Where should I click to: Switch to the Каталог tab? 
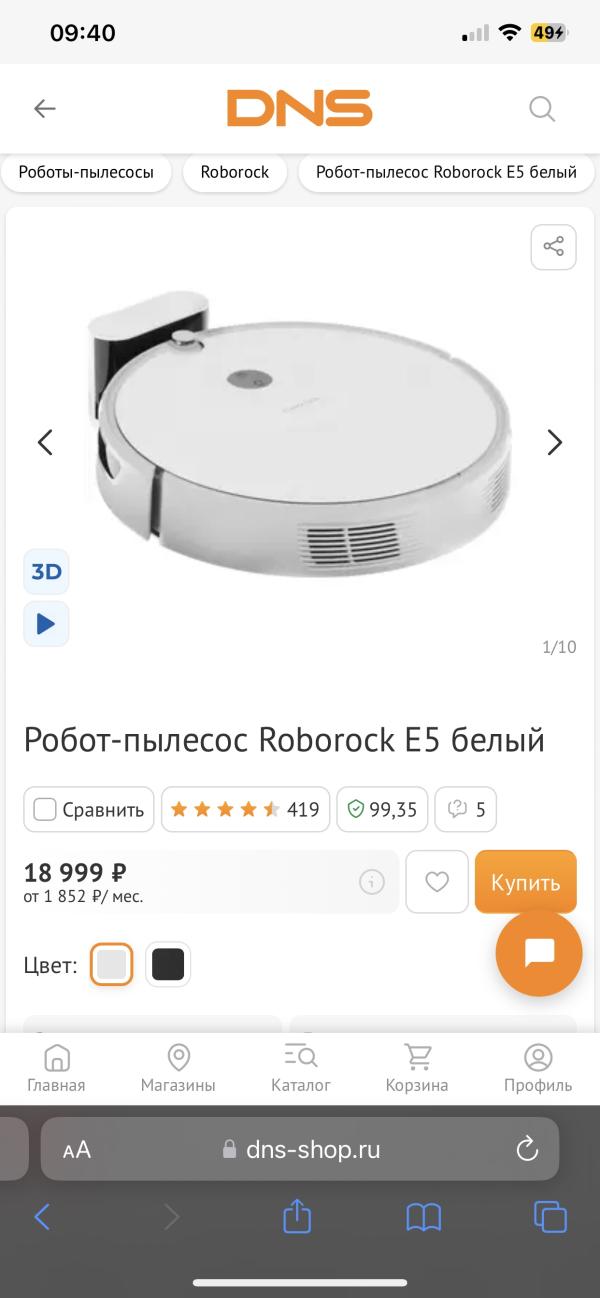301,1068
